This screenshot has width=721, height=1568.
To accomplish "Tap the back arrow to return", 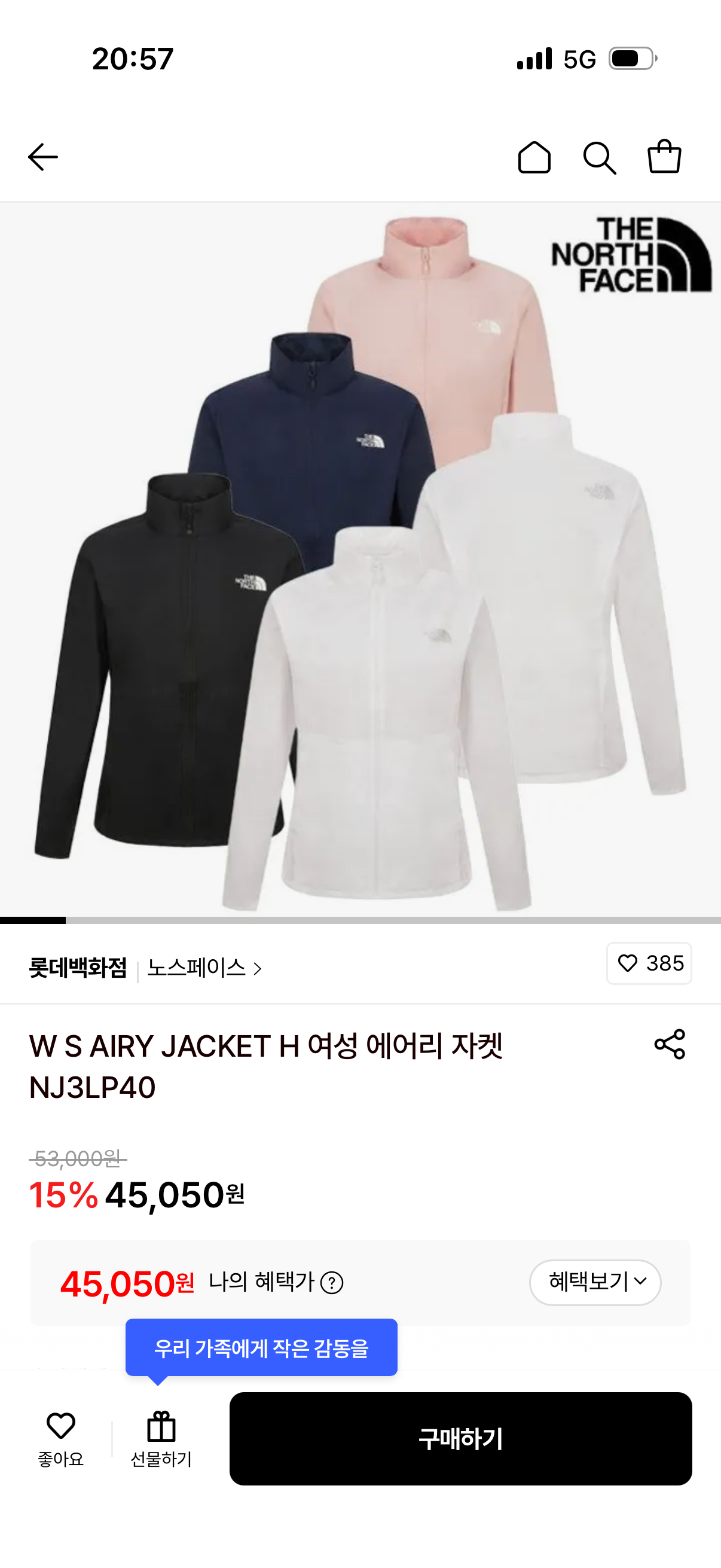I will point(41,157).
